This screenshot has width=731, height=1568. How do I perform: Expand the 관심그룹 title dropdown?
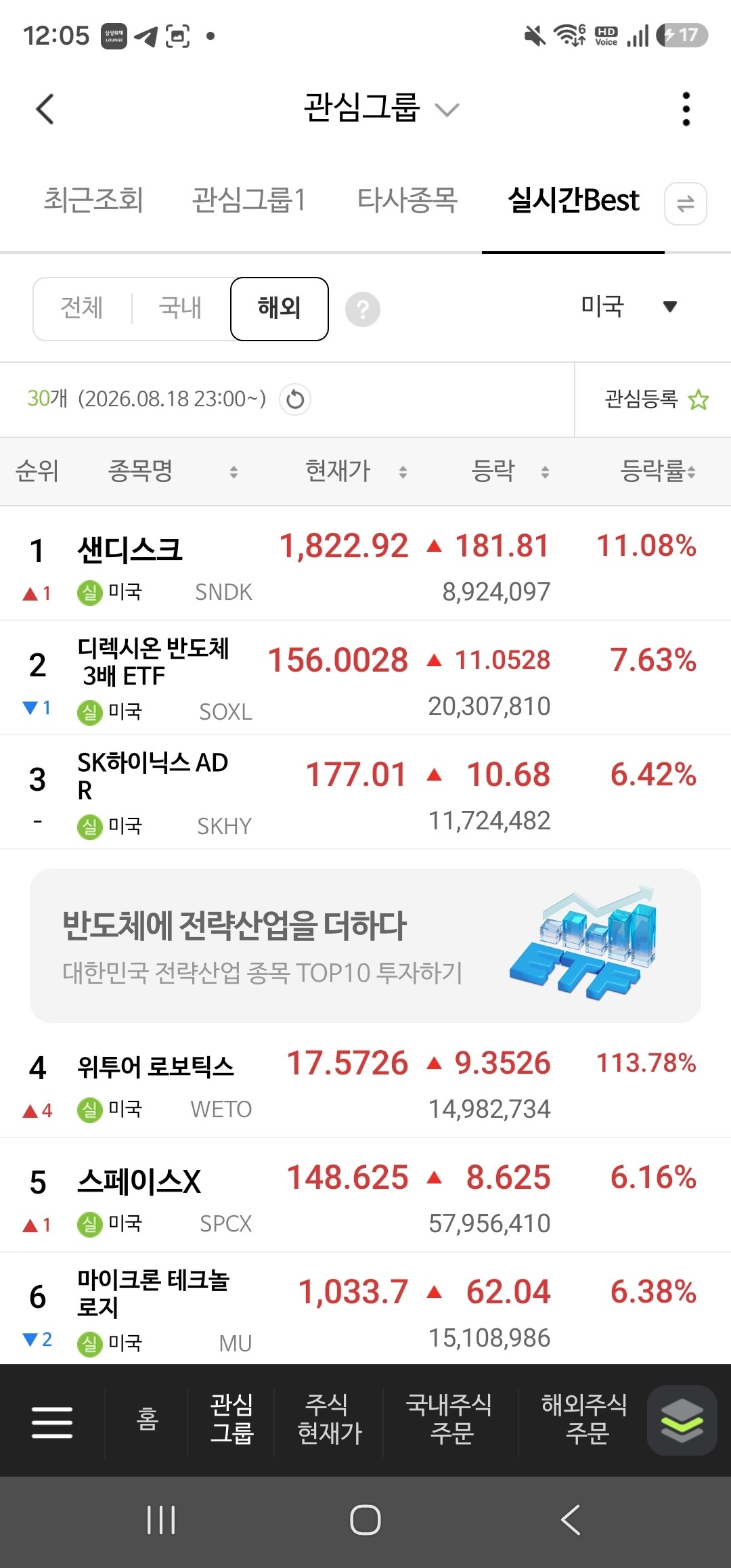382,108
